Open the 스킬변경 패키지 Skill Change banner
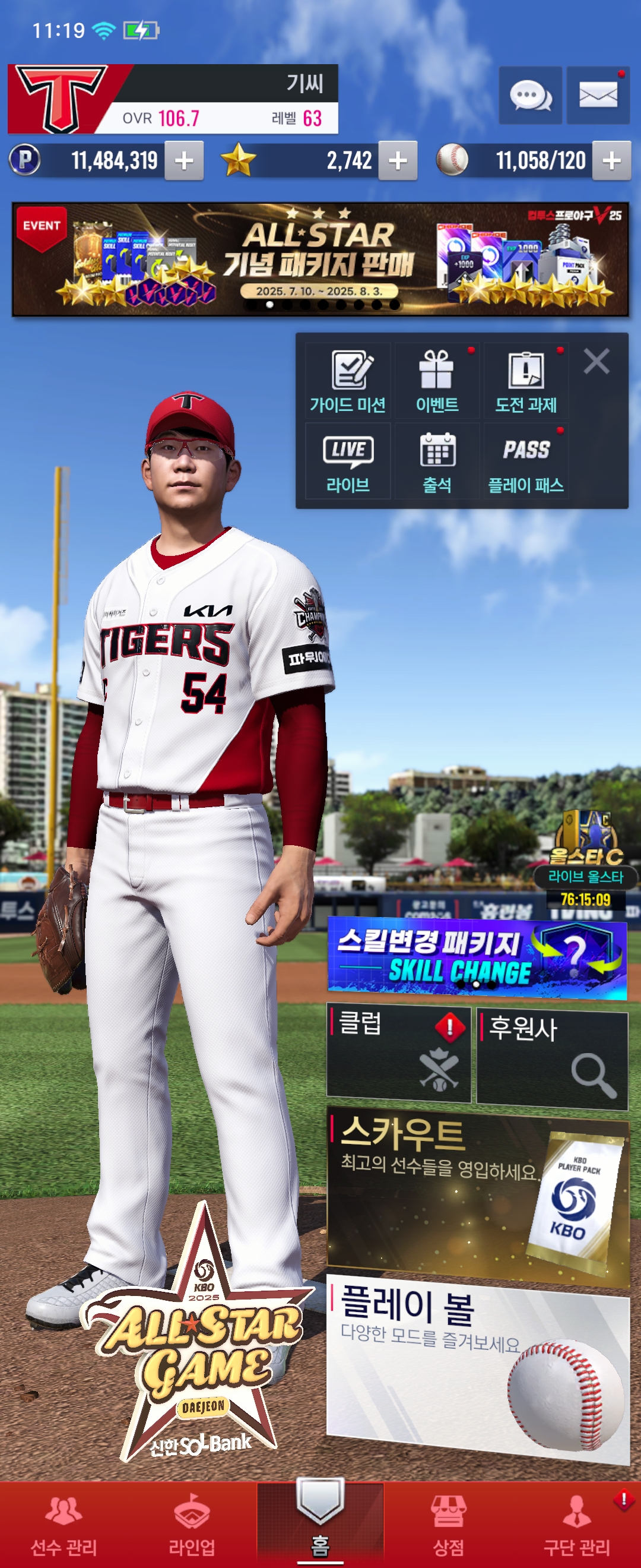 coord(476,958)
